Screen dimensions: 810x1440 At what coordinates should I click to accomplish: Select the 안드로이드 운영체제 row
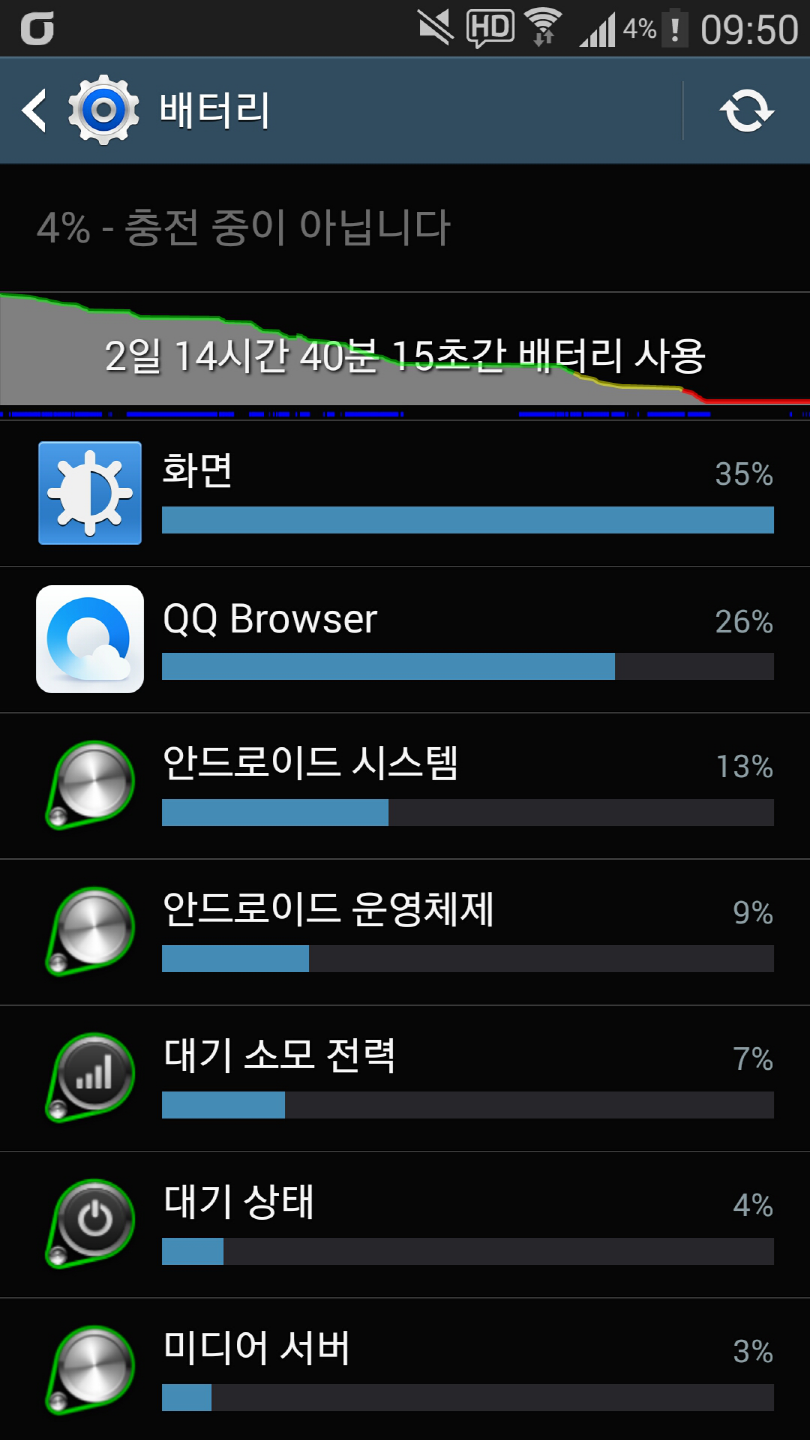tap(405, 932)
